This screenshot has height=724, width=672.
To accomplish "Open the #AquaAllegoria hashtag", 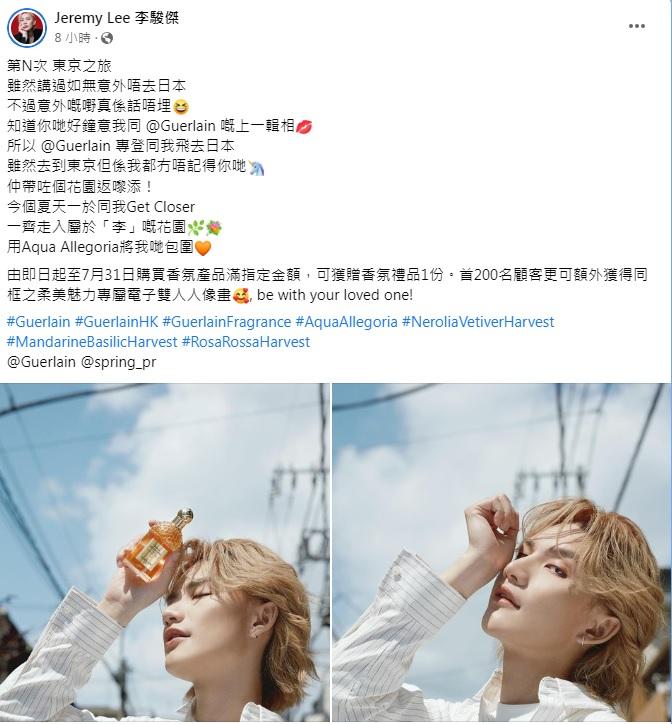I will pyautogui.click(x=346, y=322).
